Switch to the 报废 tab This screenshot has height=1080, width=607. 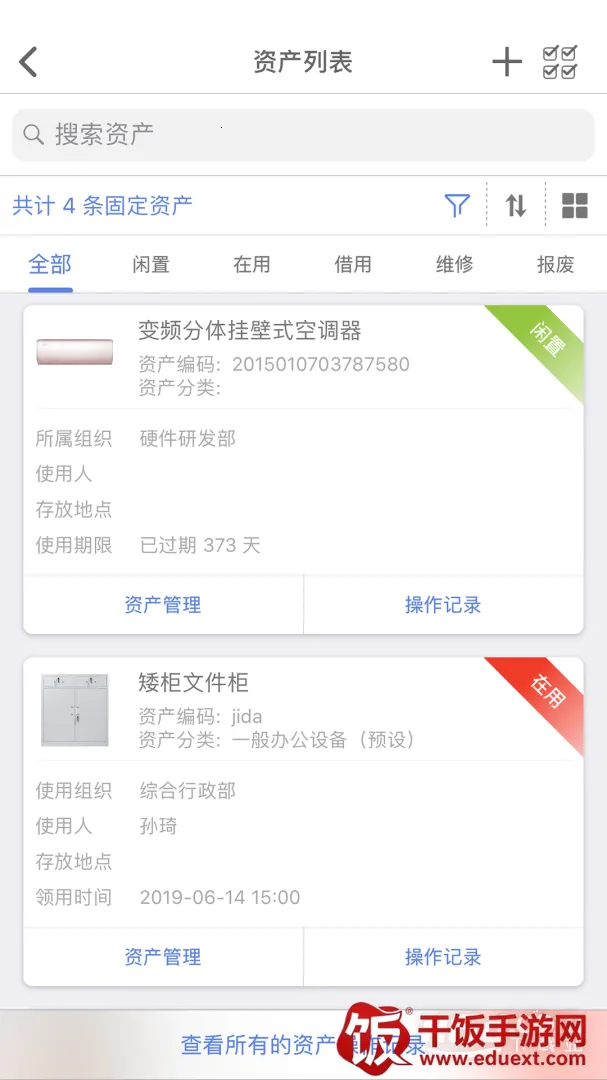(x=555, y=264)
